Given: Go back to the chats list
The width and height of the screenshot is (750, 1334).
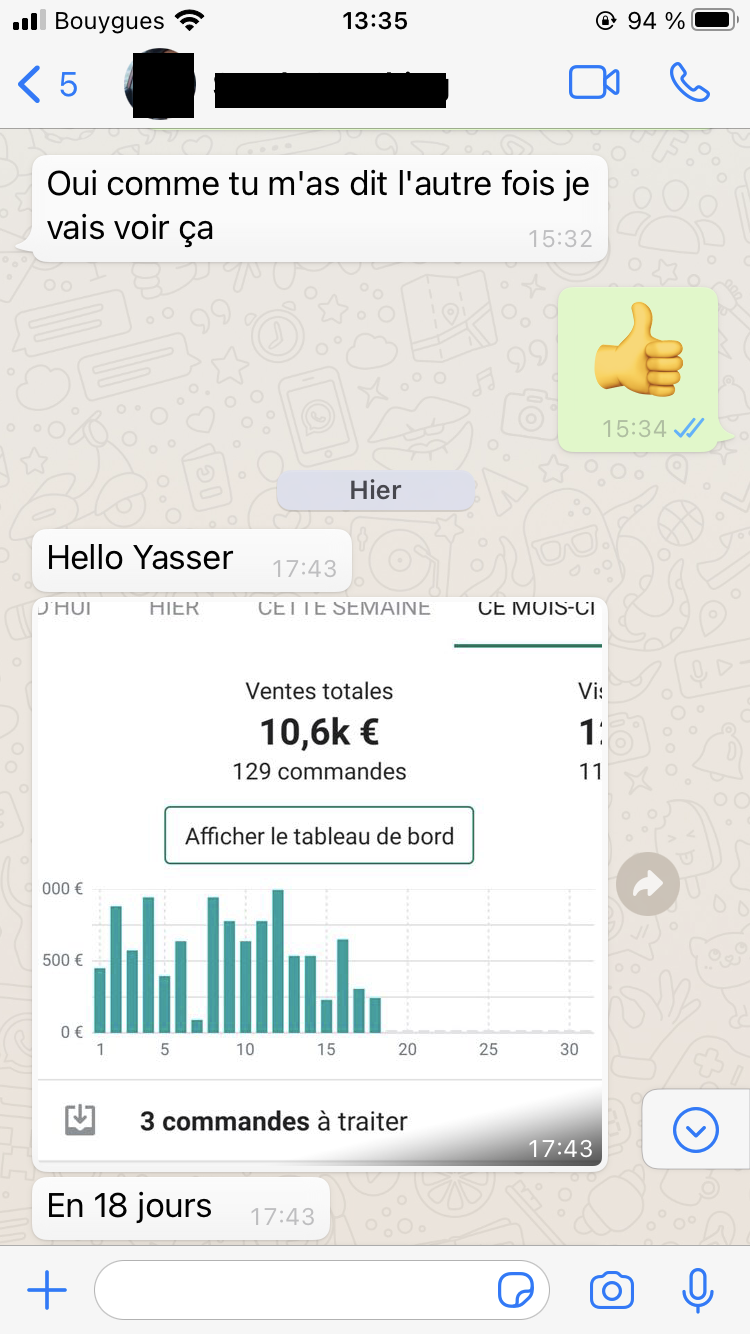Looking at the screenshot, I should click(45, 85).
